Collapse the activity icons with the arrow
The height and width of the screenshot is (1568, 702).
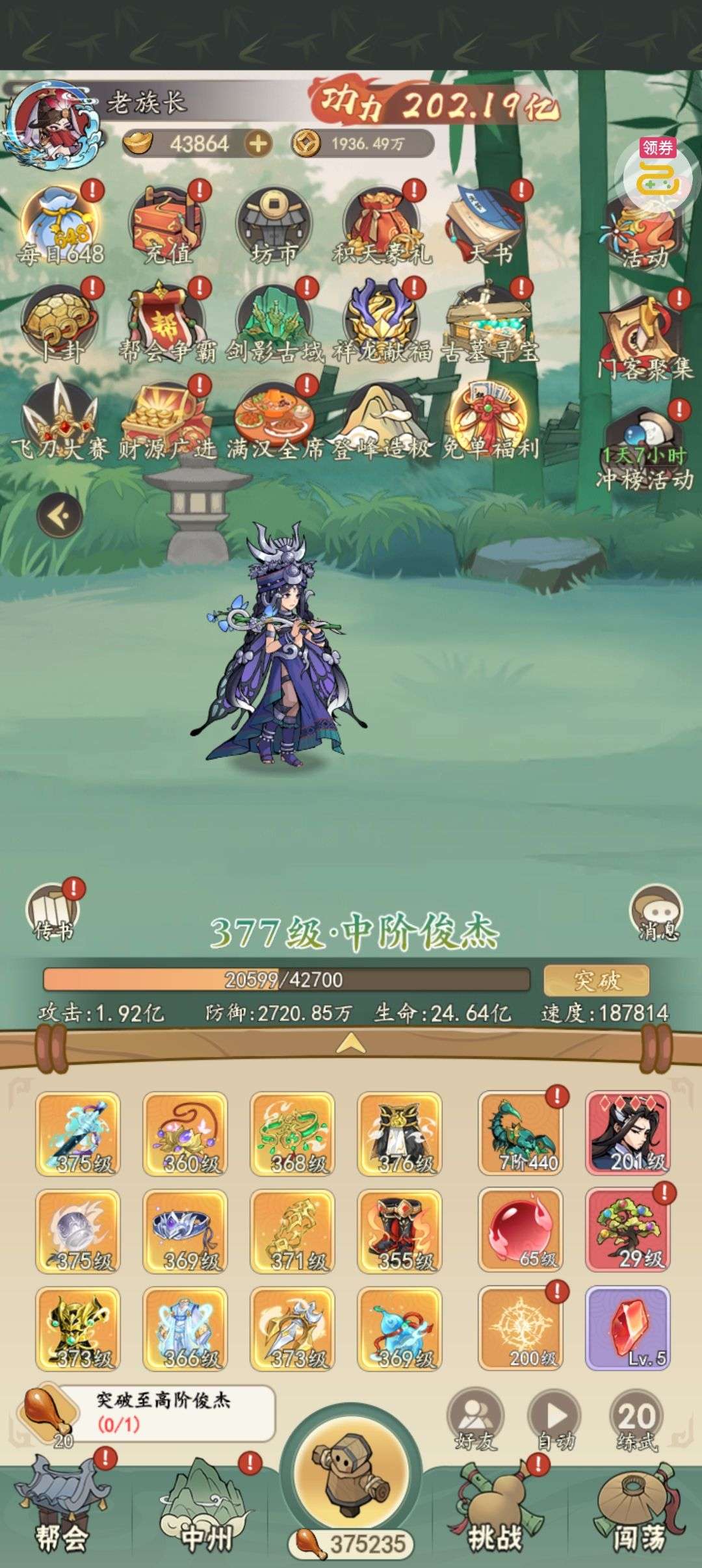click(60, 516)
